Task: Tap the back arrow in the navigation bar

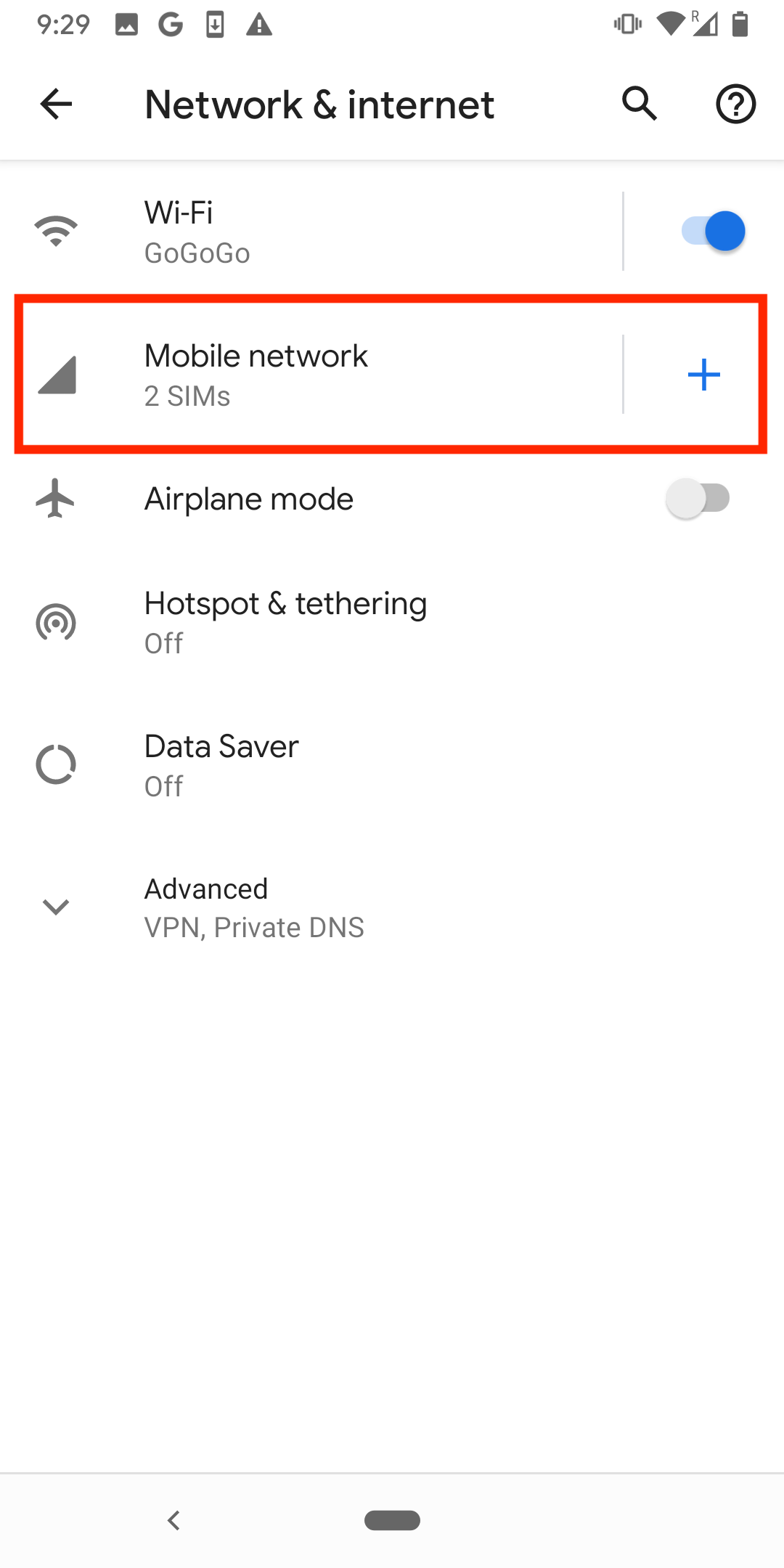Action: click(173, 1520)
